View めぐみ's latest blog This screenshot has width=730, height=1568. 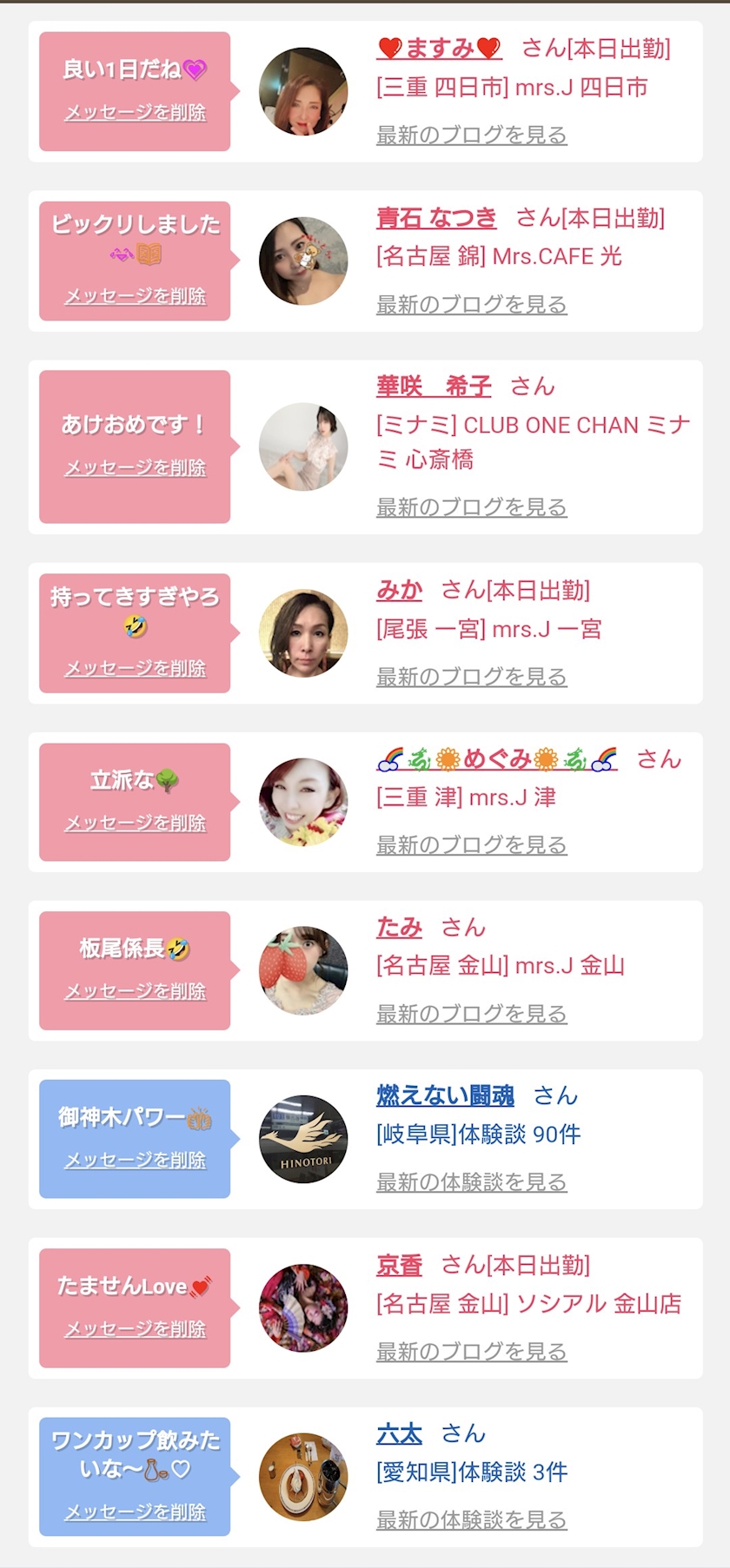pos(471,845)
